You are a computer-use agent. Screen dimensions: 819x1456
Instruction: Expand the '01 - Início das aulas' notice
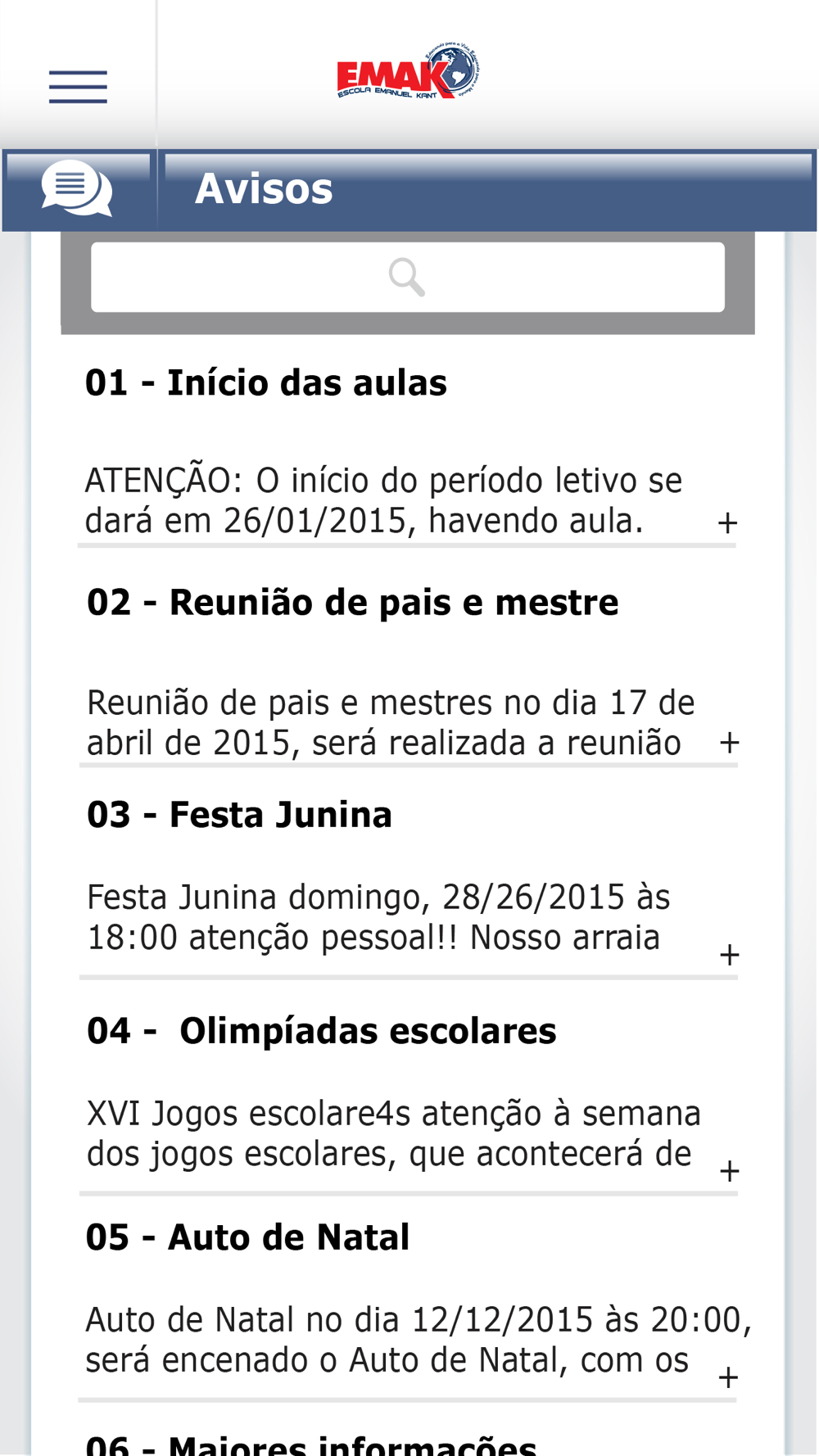point(727,523)
